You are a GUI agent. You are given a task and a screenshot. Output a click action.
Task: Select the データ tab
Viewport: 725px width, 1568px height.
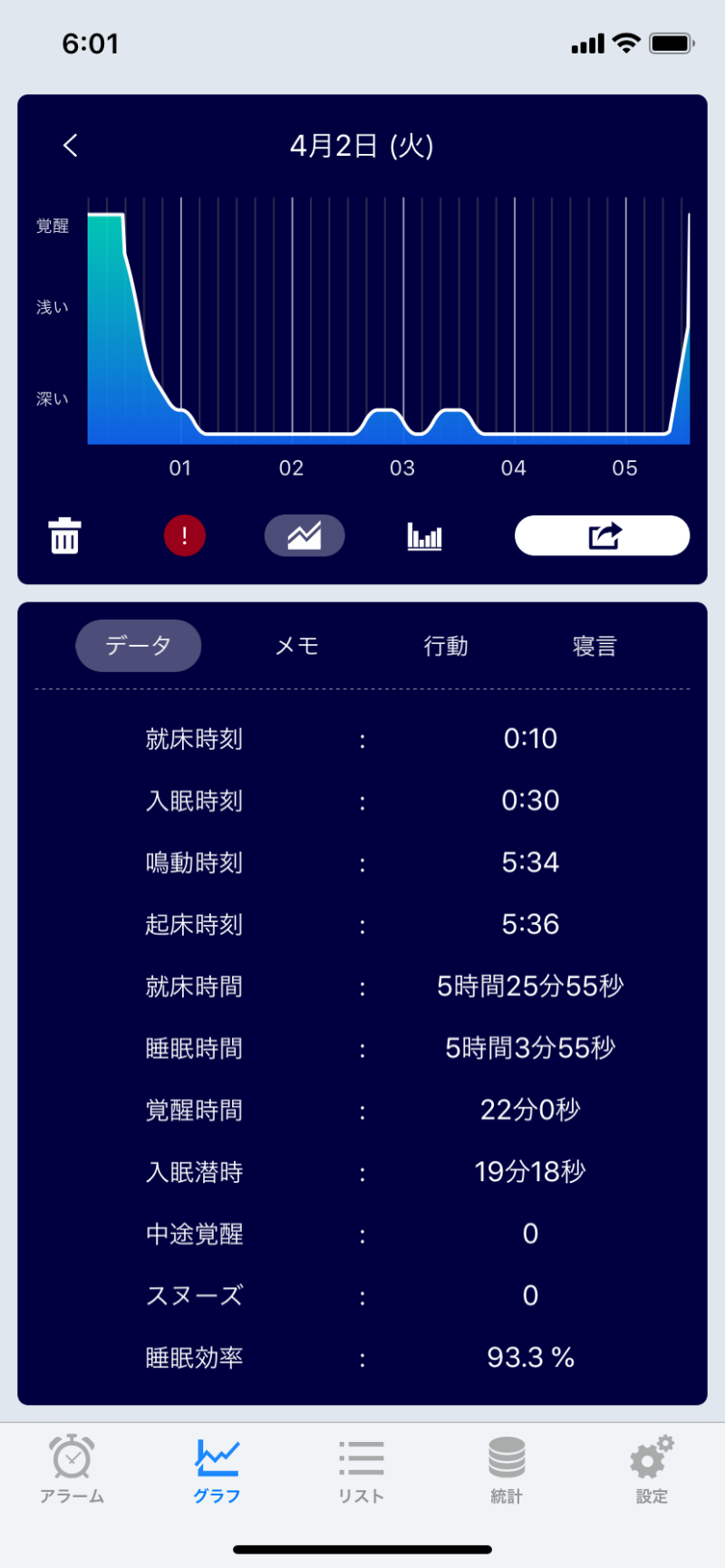coord(138,646)
